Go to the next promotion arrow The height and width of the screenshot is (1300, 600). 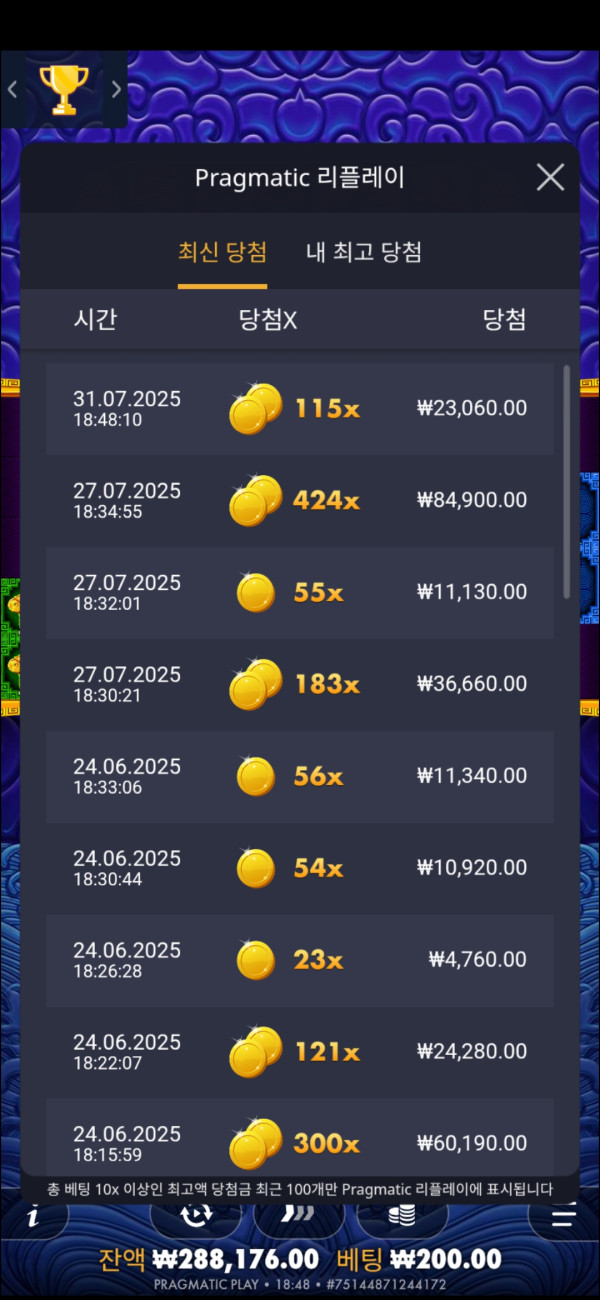pos(116,89)
